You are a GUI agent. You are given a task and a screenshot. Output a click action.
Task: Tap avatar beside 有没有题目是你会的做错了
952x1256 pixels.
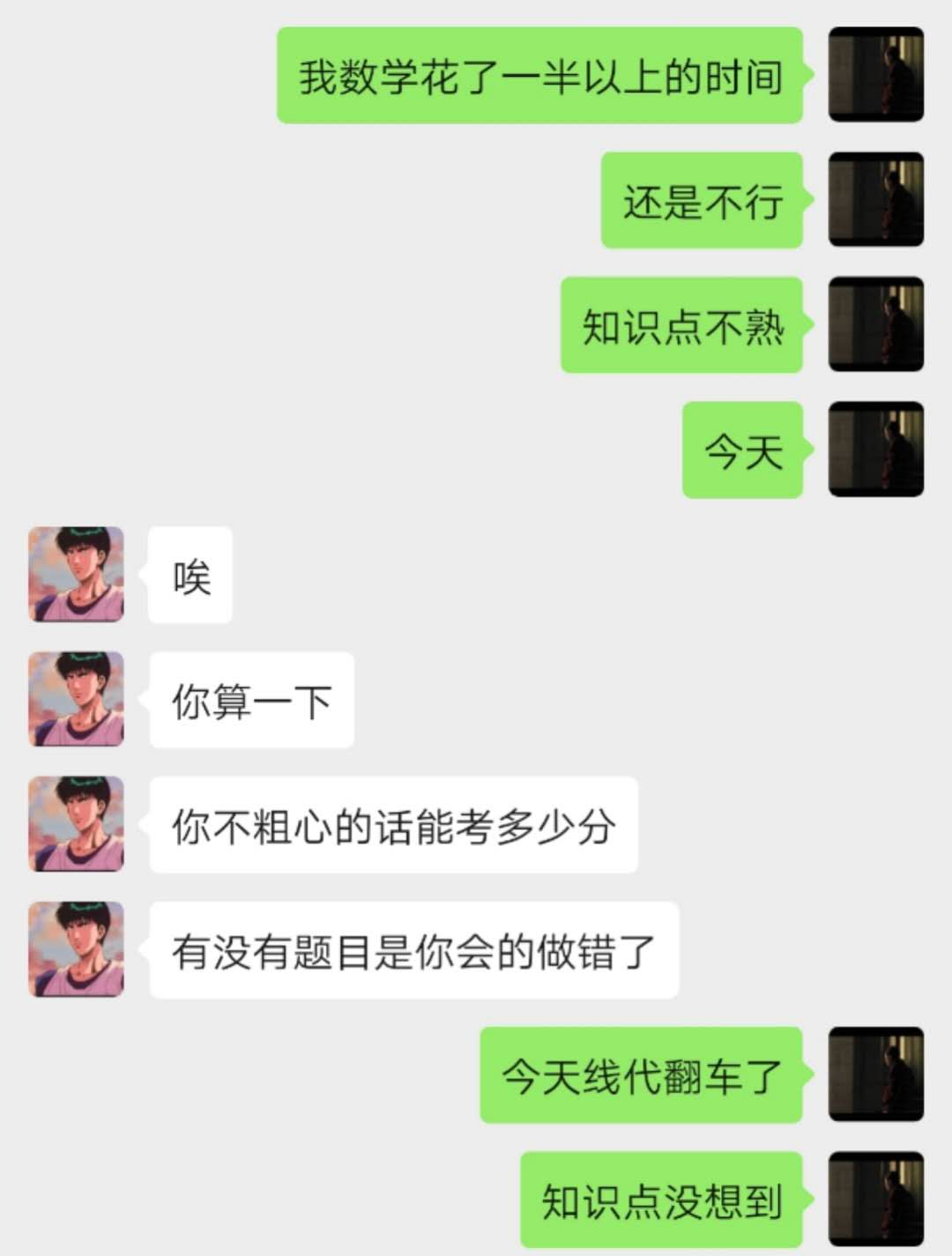pyautogui.click(x=76, y=950)
